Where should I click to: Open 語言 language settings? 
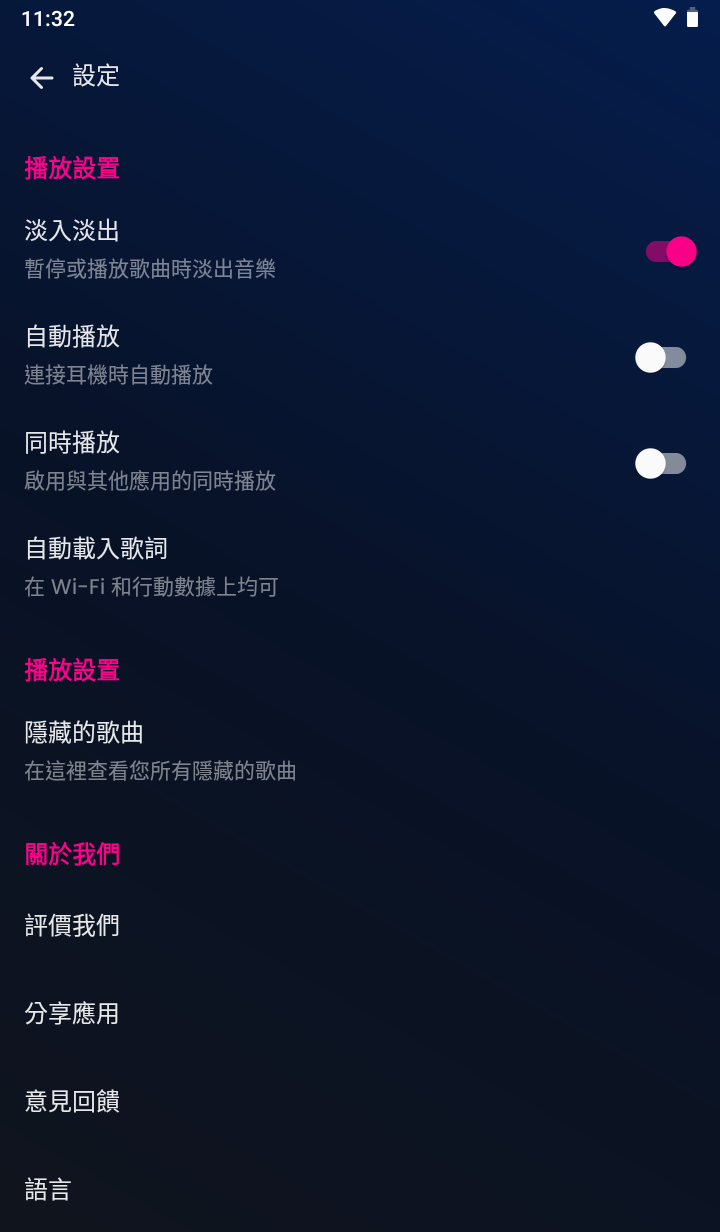(47, 1190)
